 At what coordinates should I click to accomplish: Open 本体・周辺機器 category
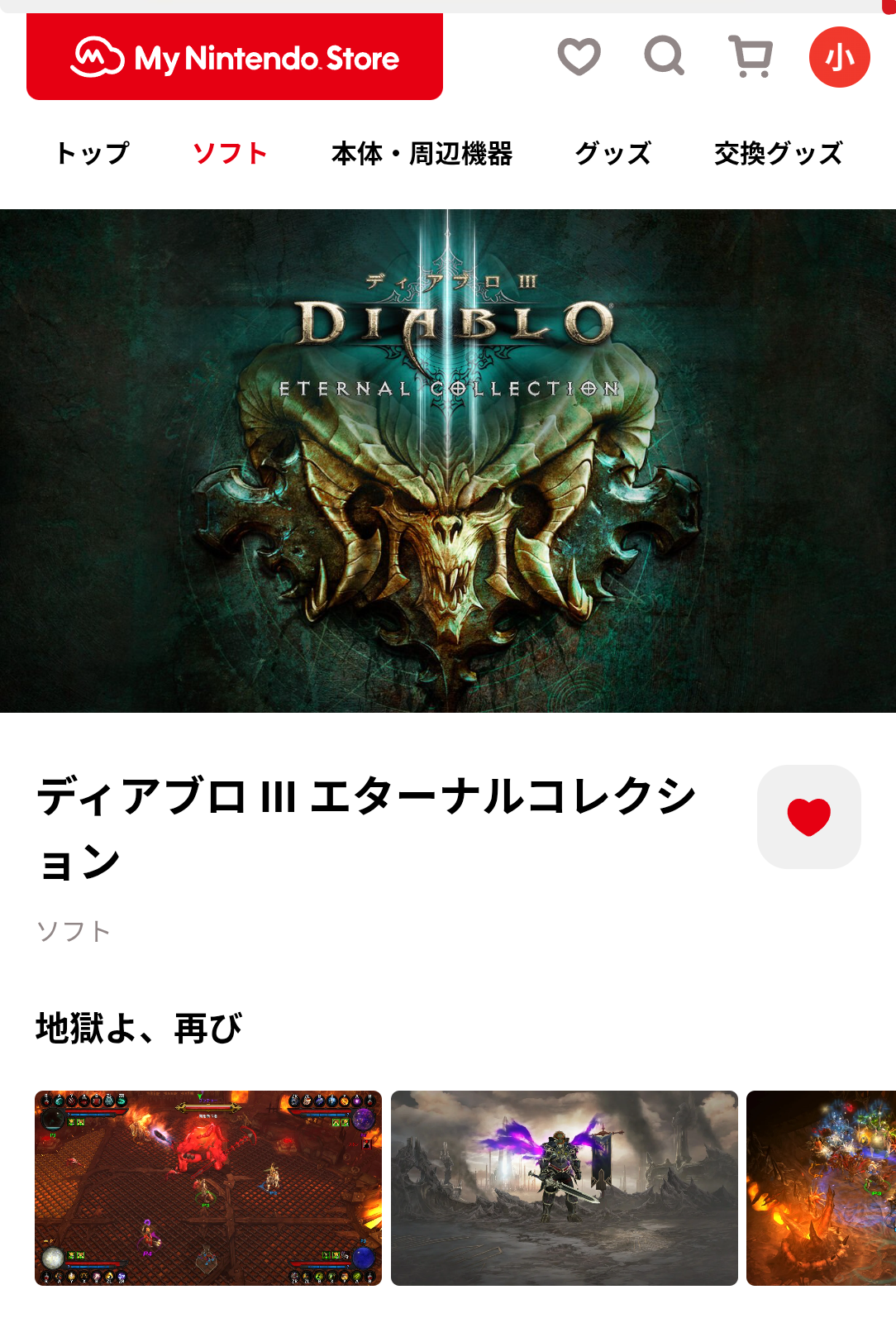pyautogui.click(x=422, y=153)
